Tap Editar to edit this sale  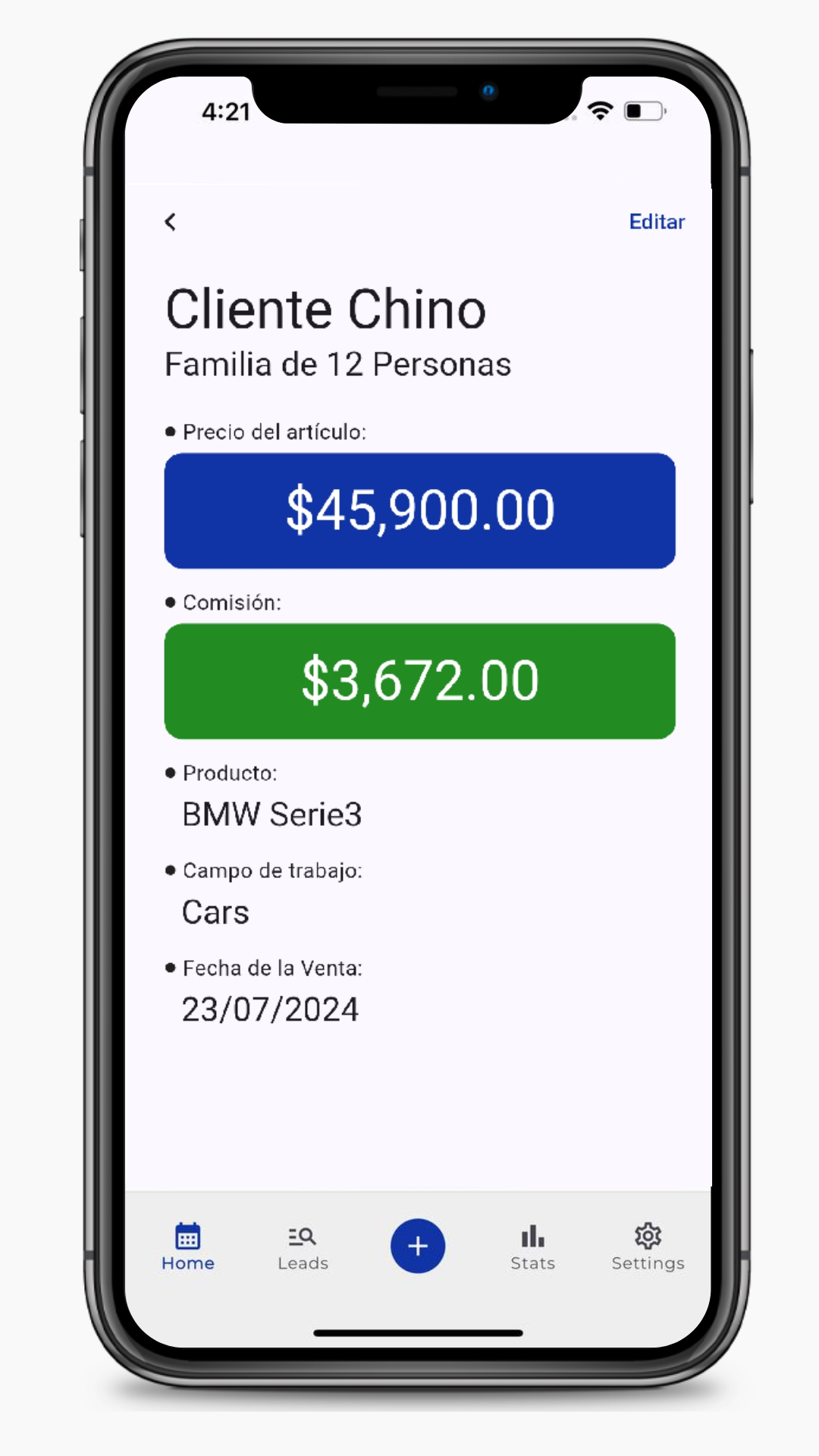(656, 222)
